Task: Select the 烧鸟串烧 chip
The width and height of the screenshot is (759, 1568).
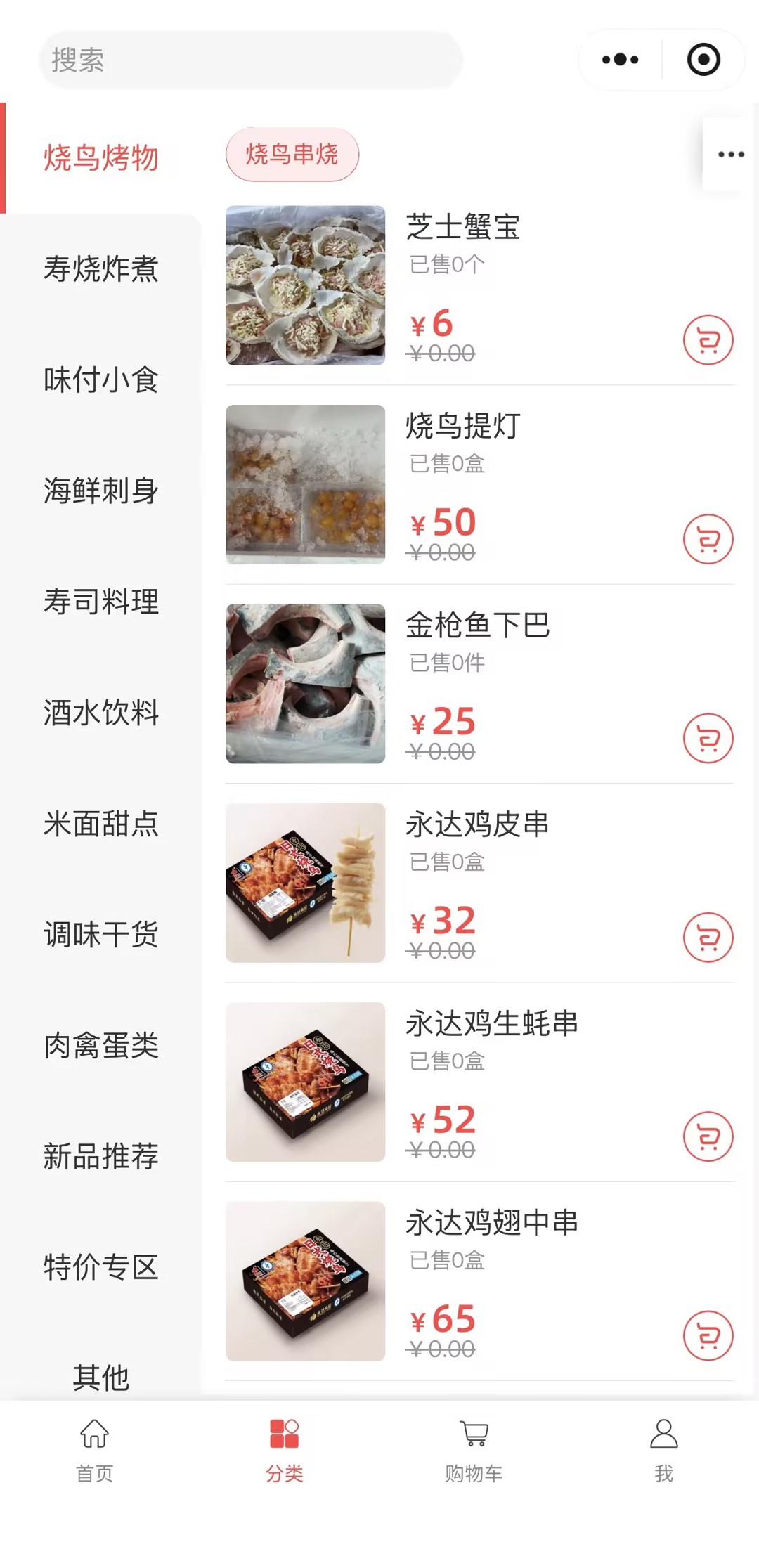Action: pos(292,155)
